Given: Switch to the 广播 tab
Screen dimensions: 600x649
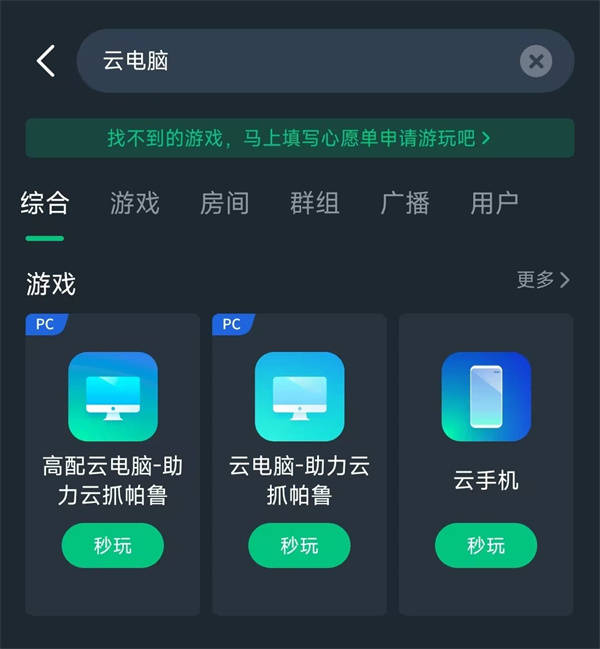Looking at the screenshot, I should 405,203.
